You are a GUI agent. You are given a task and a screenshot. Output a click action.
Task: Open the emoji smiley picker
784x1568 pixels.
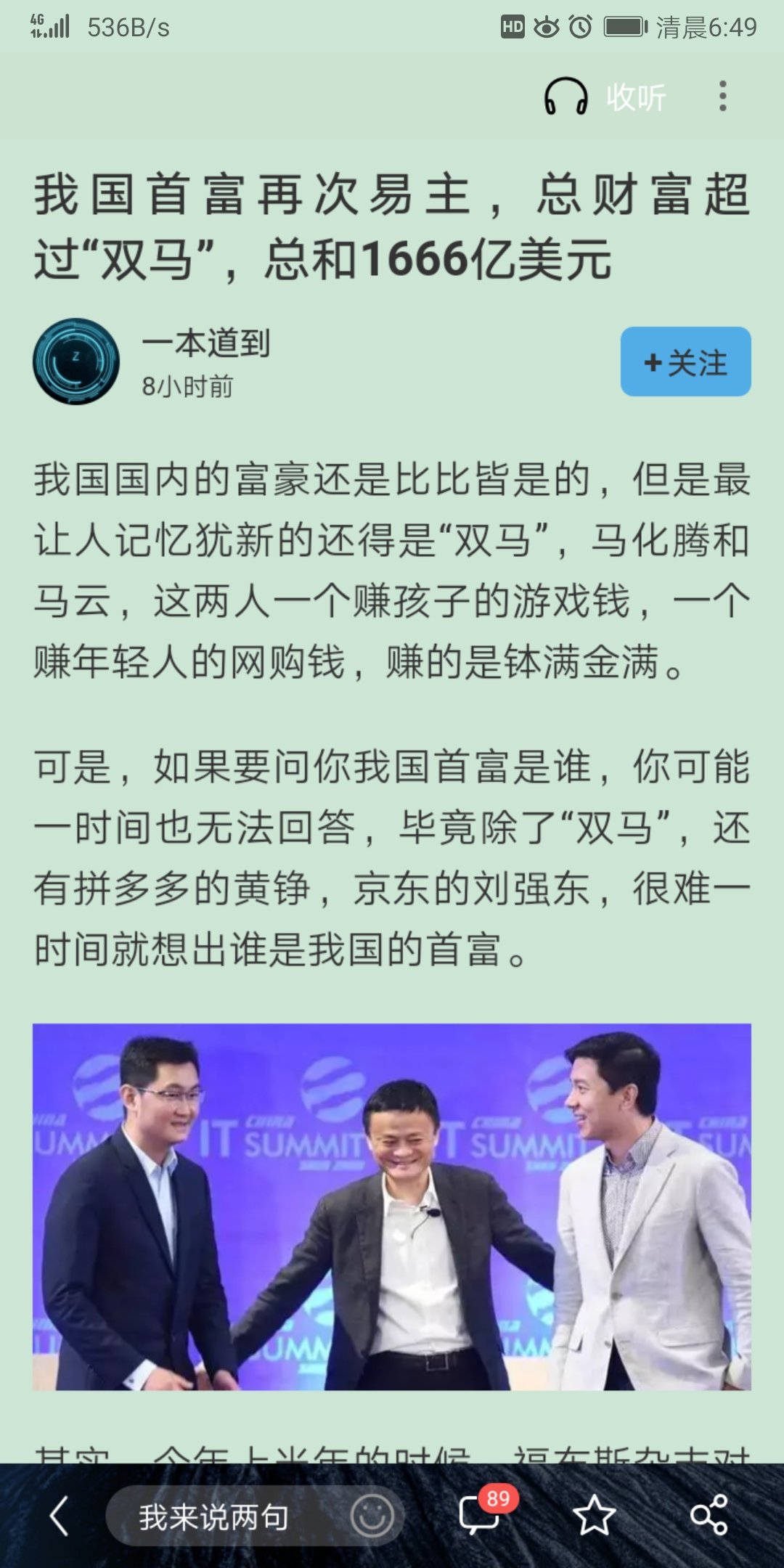[x=372, y=1516]
